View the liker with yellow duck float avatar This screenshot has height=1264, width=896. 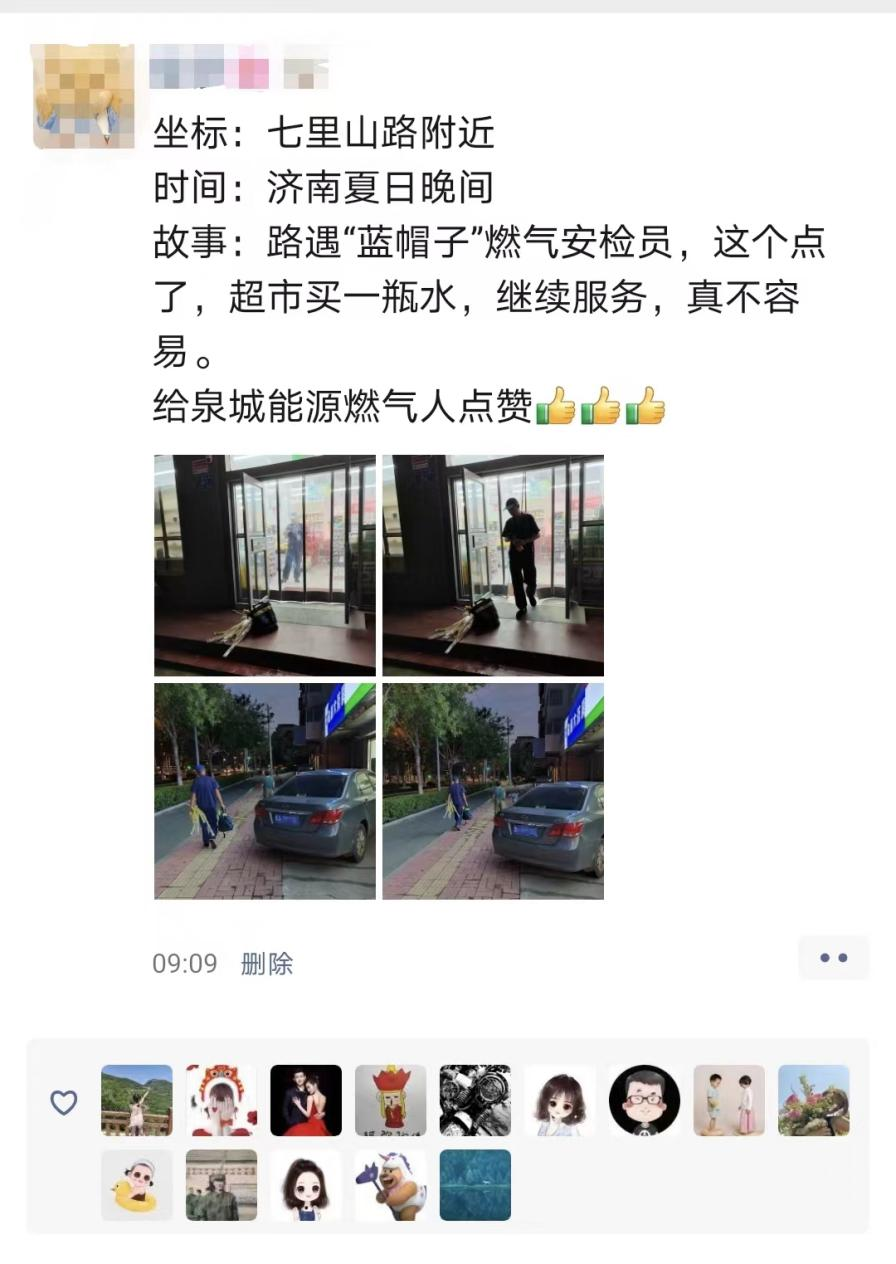[137, 1185]
